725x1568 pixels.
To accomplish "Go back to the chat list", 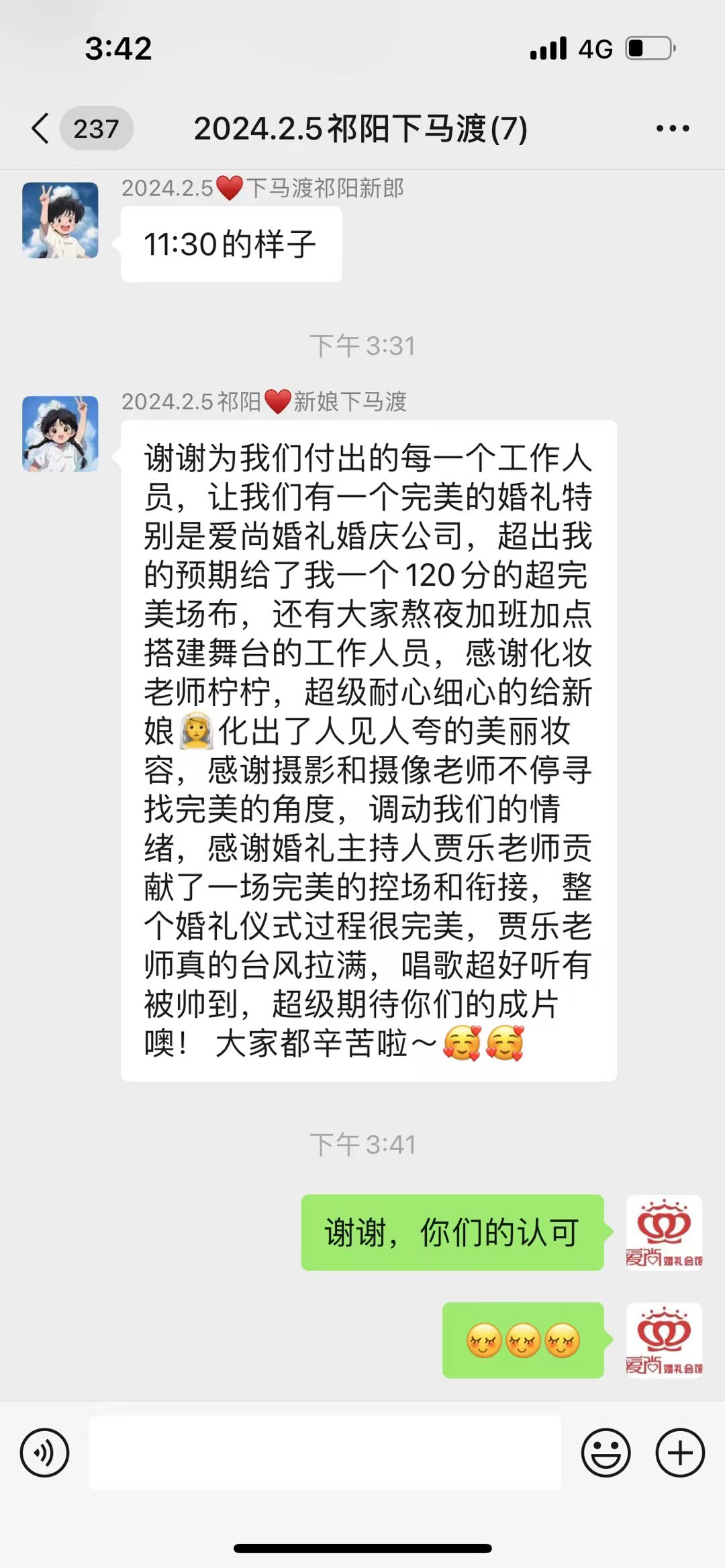I will [x=41, y=128].
